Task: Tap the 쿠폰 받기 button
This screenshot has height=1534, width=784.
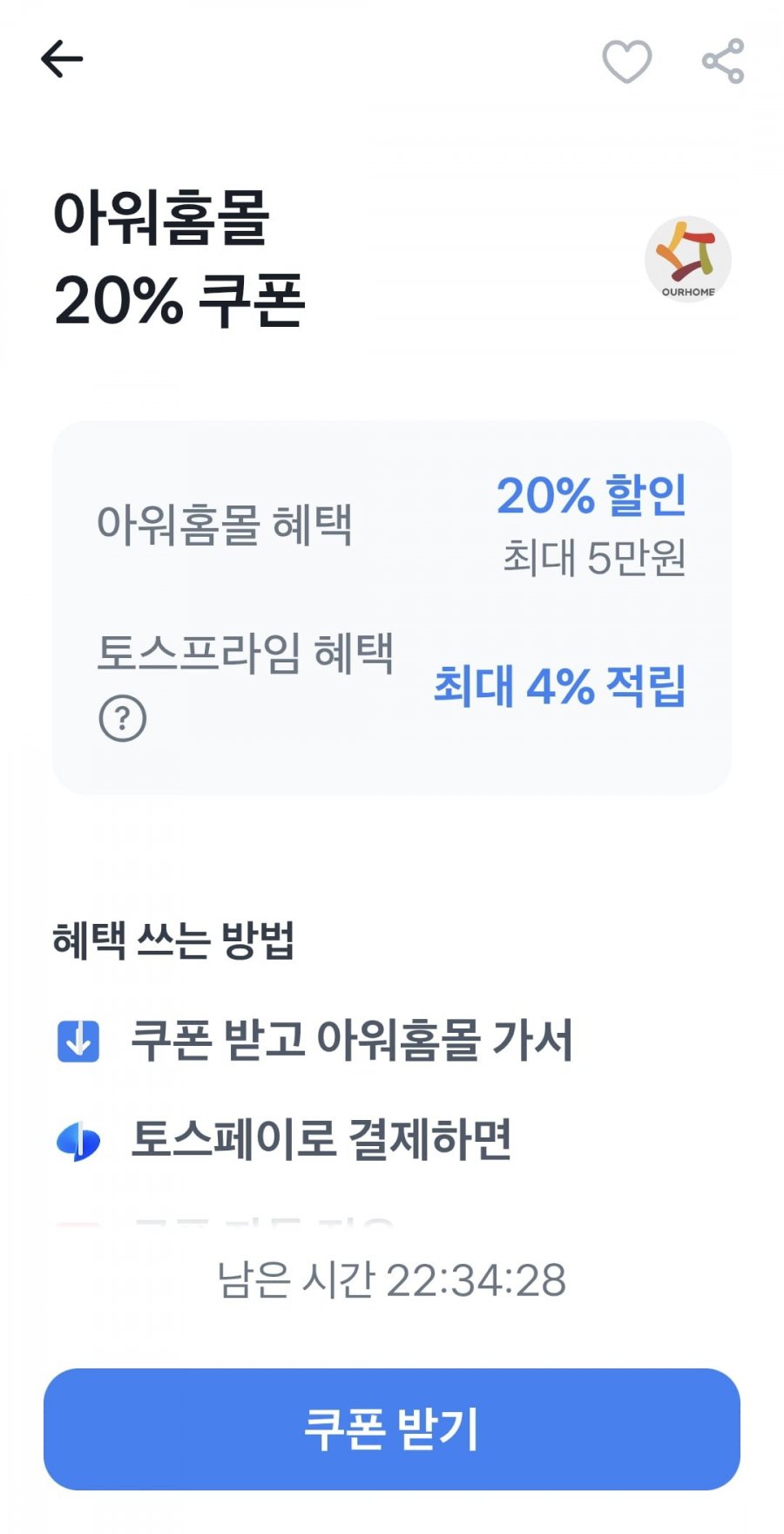Action: point(392,1429)
